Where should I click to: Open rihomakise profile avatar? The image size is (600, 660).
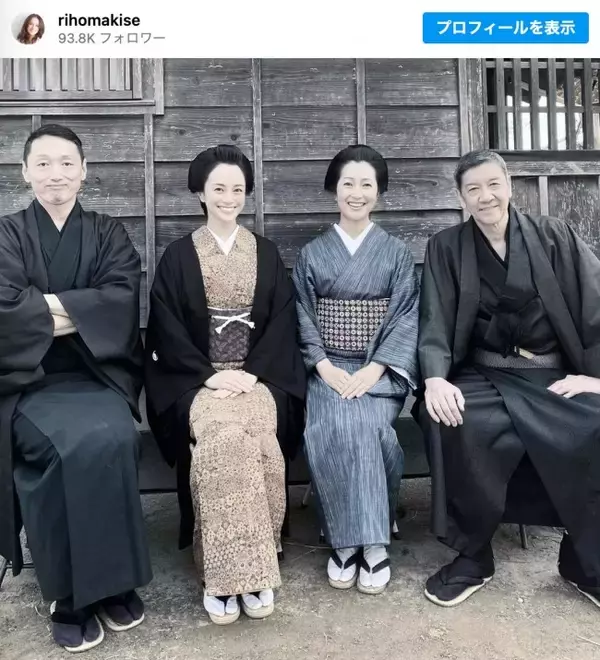coord(28,28)
